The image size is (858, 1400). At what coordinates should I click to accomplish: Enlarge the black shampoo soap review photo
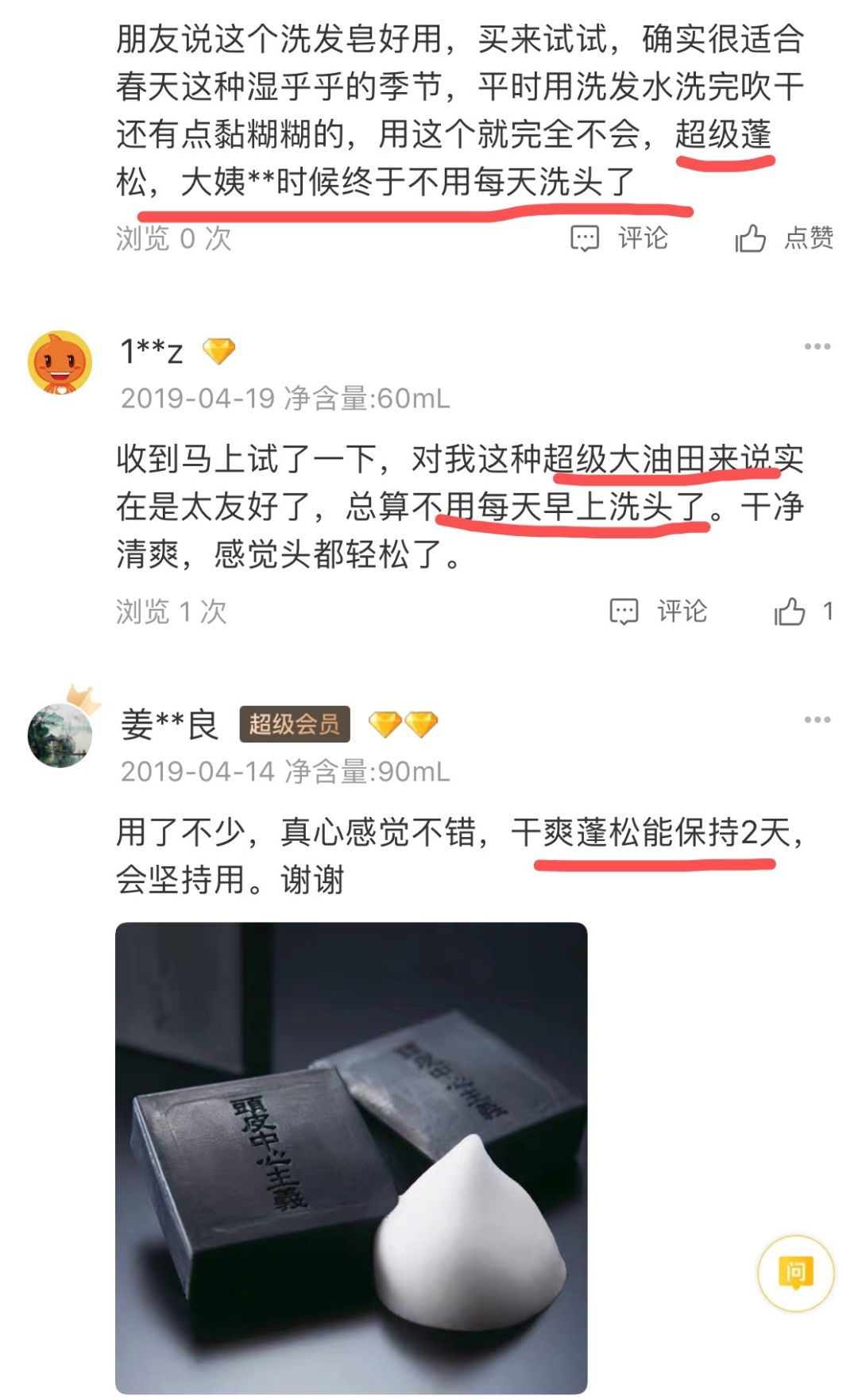tap(351, 1156)
